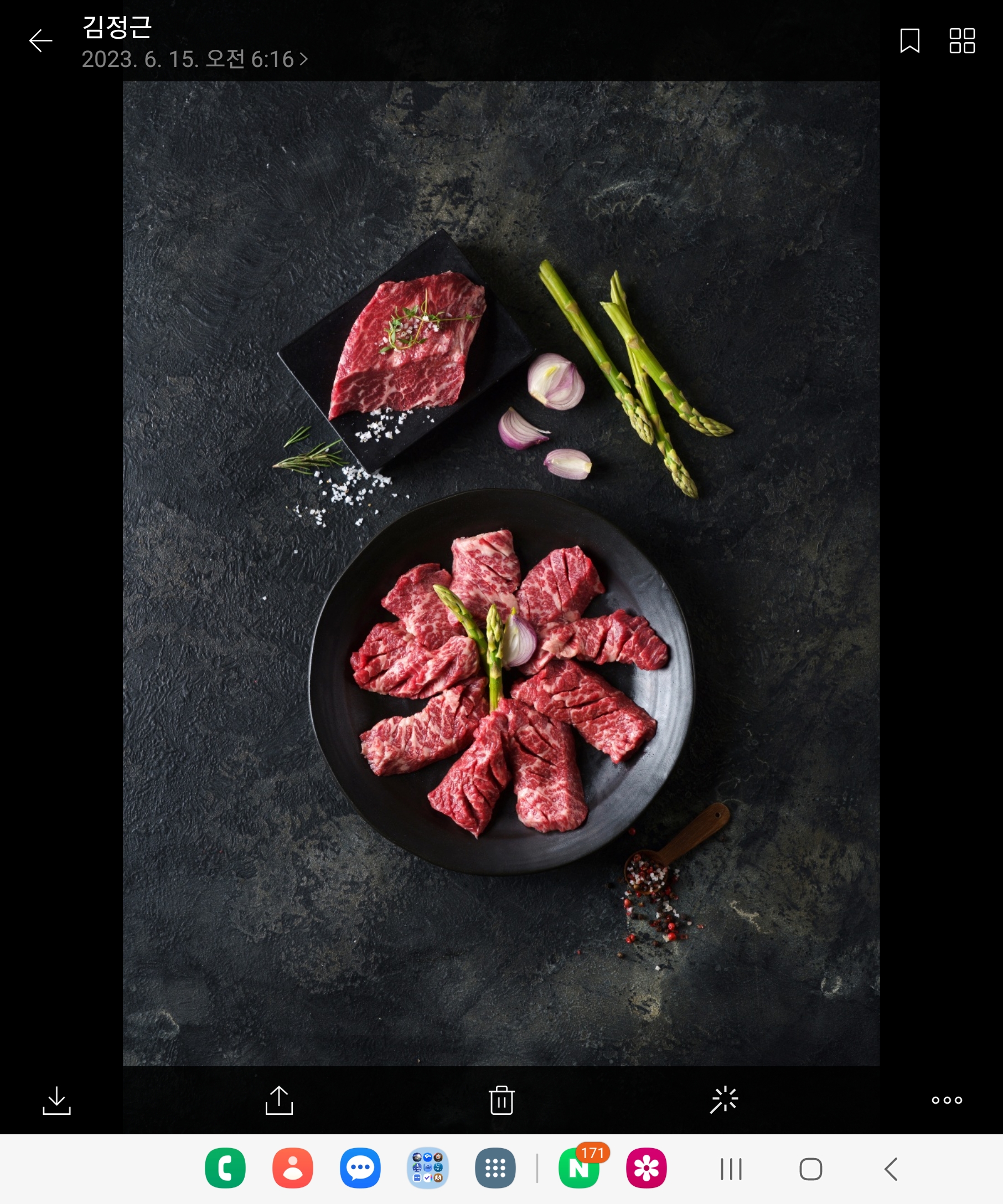Open the date details for 2023. 6. 15.
Screen dimensions: 1003x1204
click(x=194, y=59)
